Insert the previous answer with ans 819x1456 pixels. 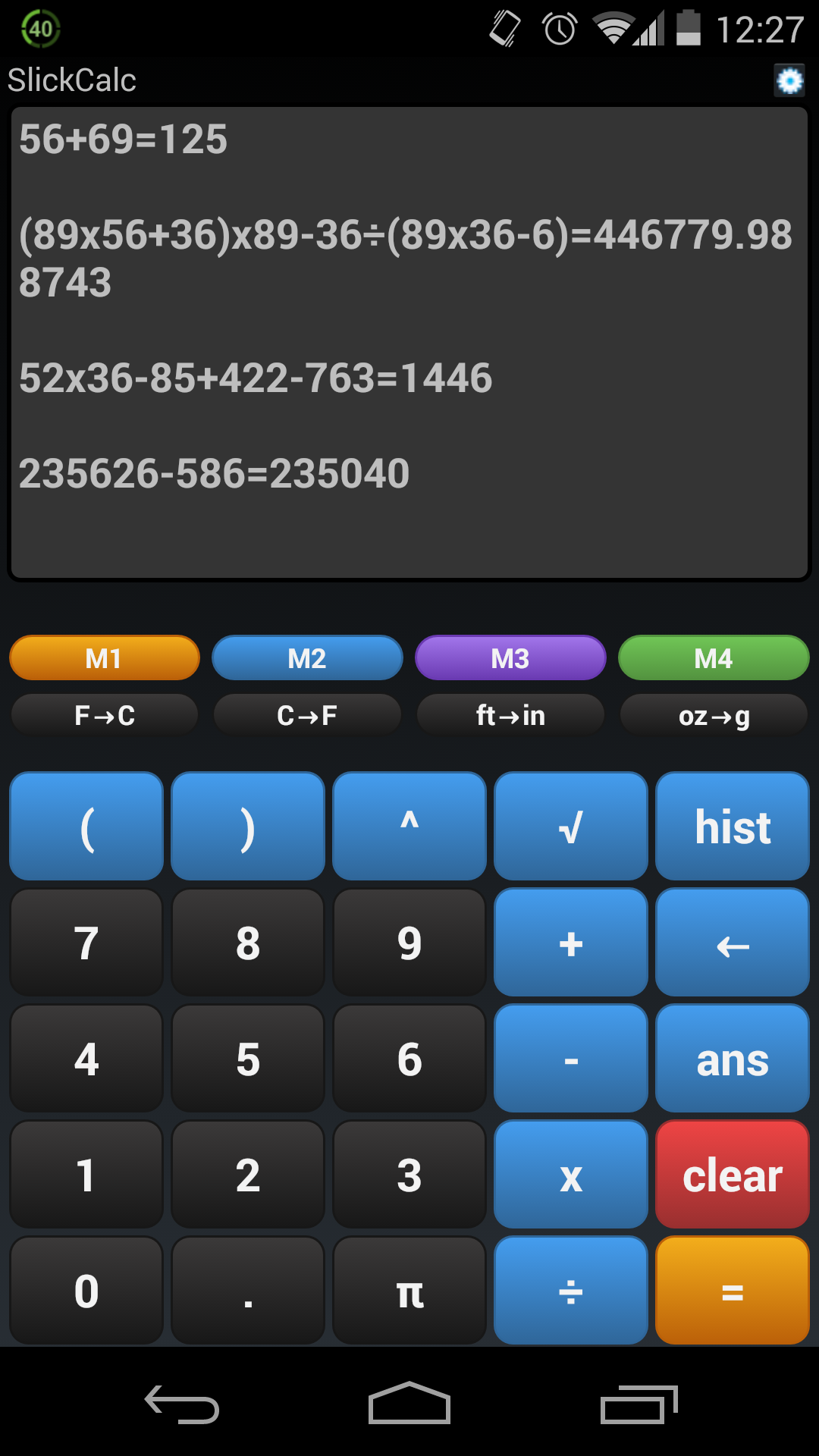point(732,1059)
